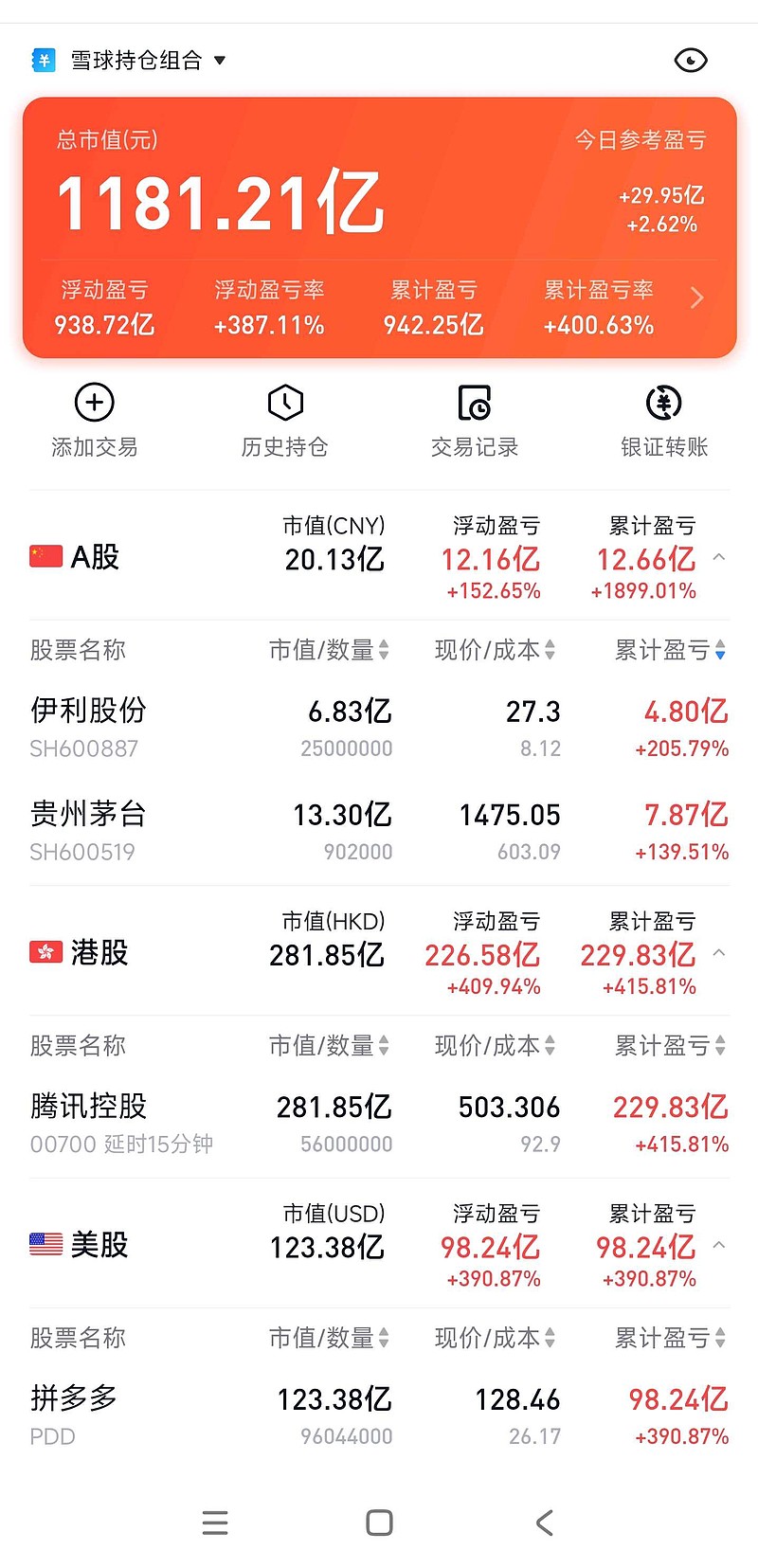Image resolution: width=758 pixels, height=1568 pixels.
Task: Open recent apps from the navigation bar
Action: pos(215,1523)
